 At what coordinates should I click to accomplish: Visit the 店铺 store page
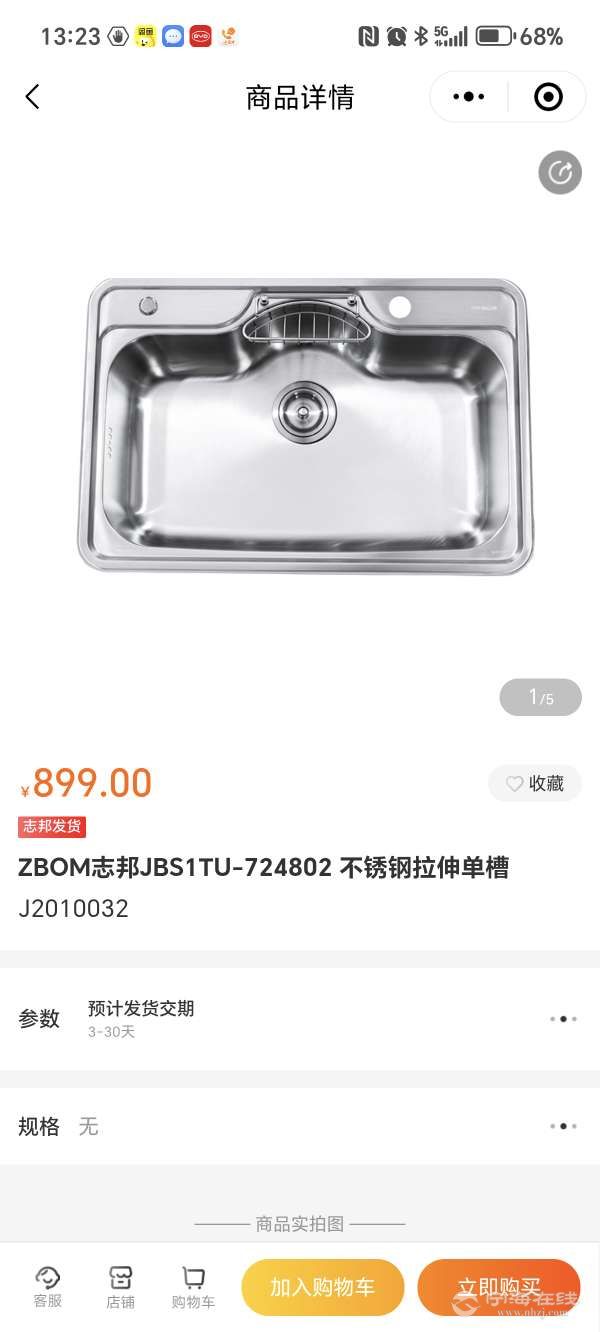pyautogui.click(x=120, y=1287)
